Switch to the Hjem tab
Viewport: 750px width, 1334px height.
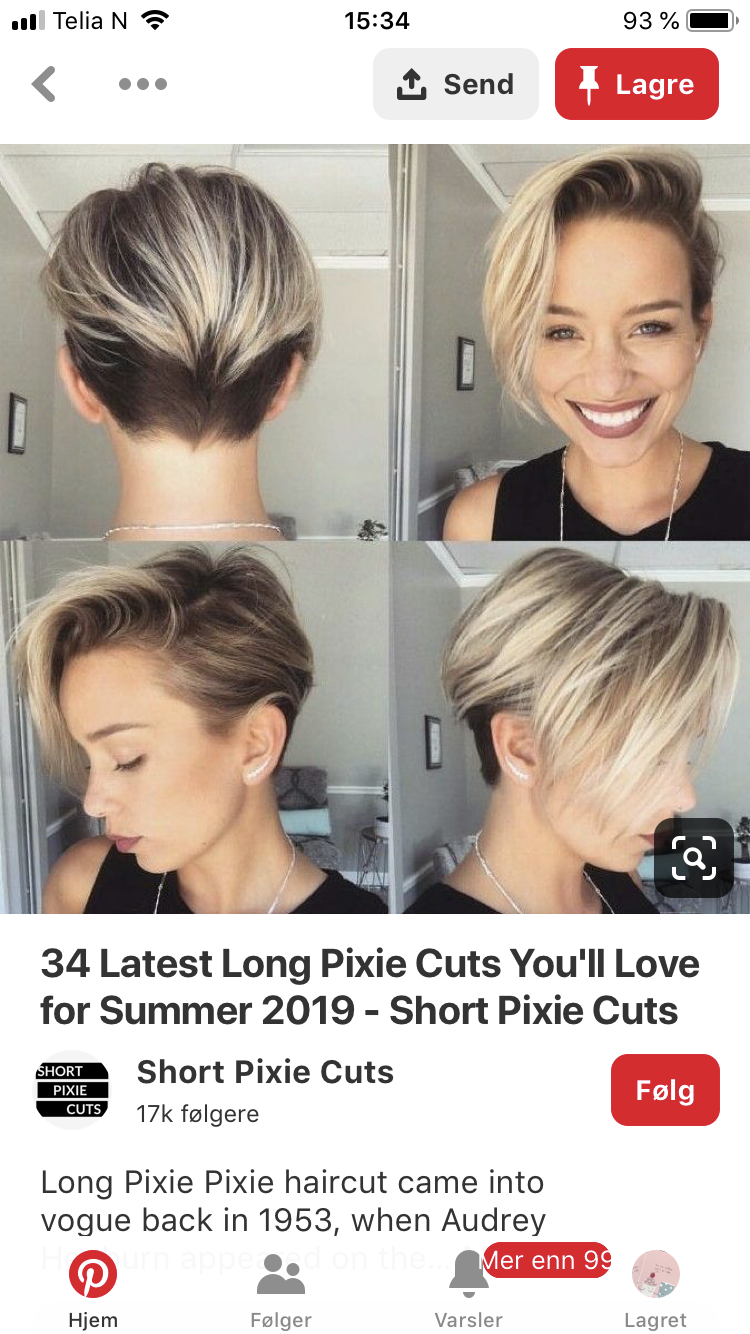[x=93, y=1290]
